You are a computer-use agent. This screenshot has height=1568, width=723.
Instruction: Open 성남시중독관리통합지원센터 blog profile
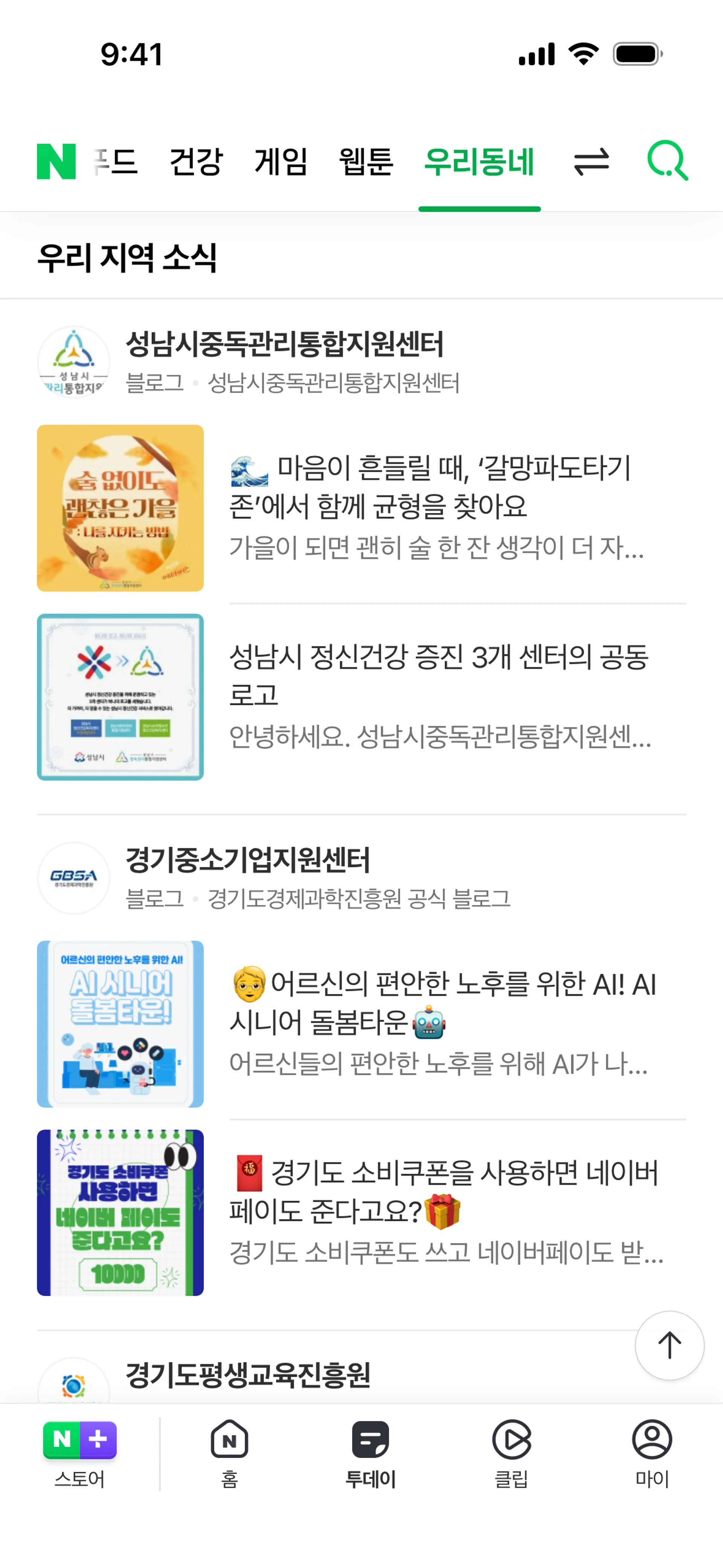point(284,344)
